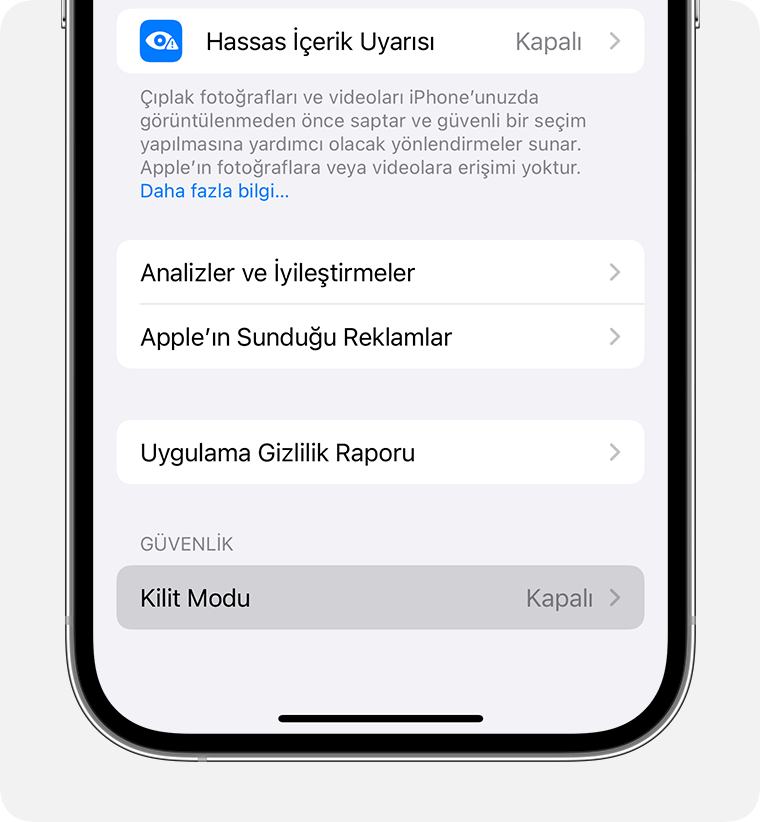Open Analizler ve İyileştirmeler
The image size is (760, 822).
point(380,273)
